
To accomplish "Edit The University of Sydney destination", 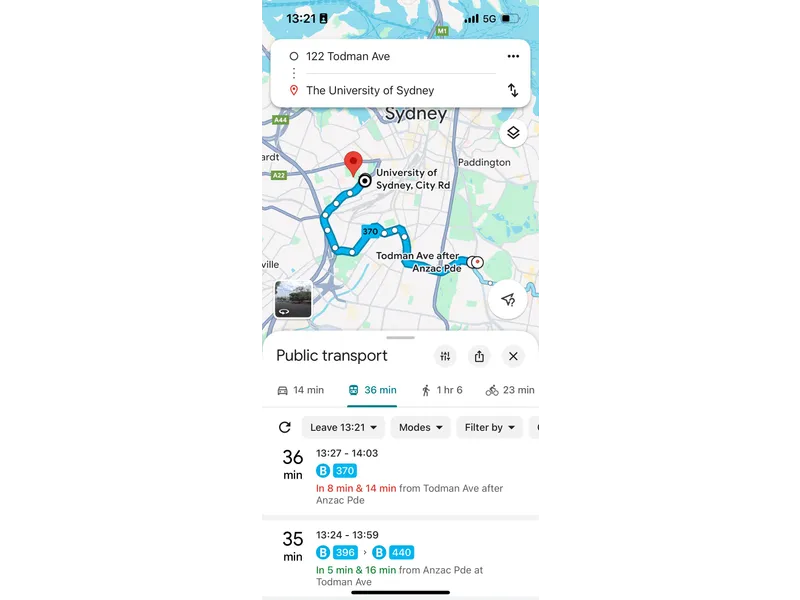I will point(390,90).
